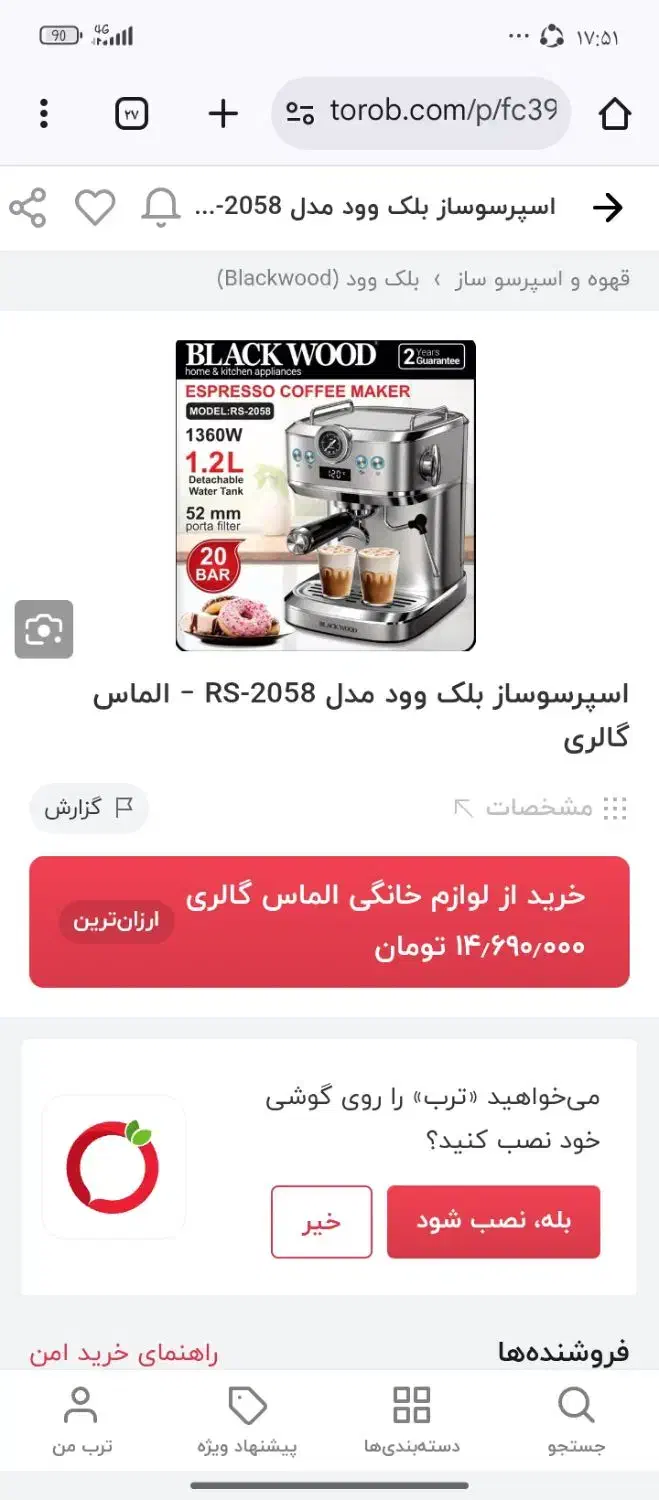Add the product to favorites
This screenshot has height=1500, width=659.
tap(95, 208)
